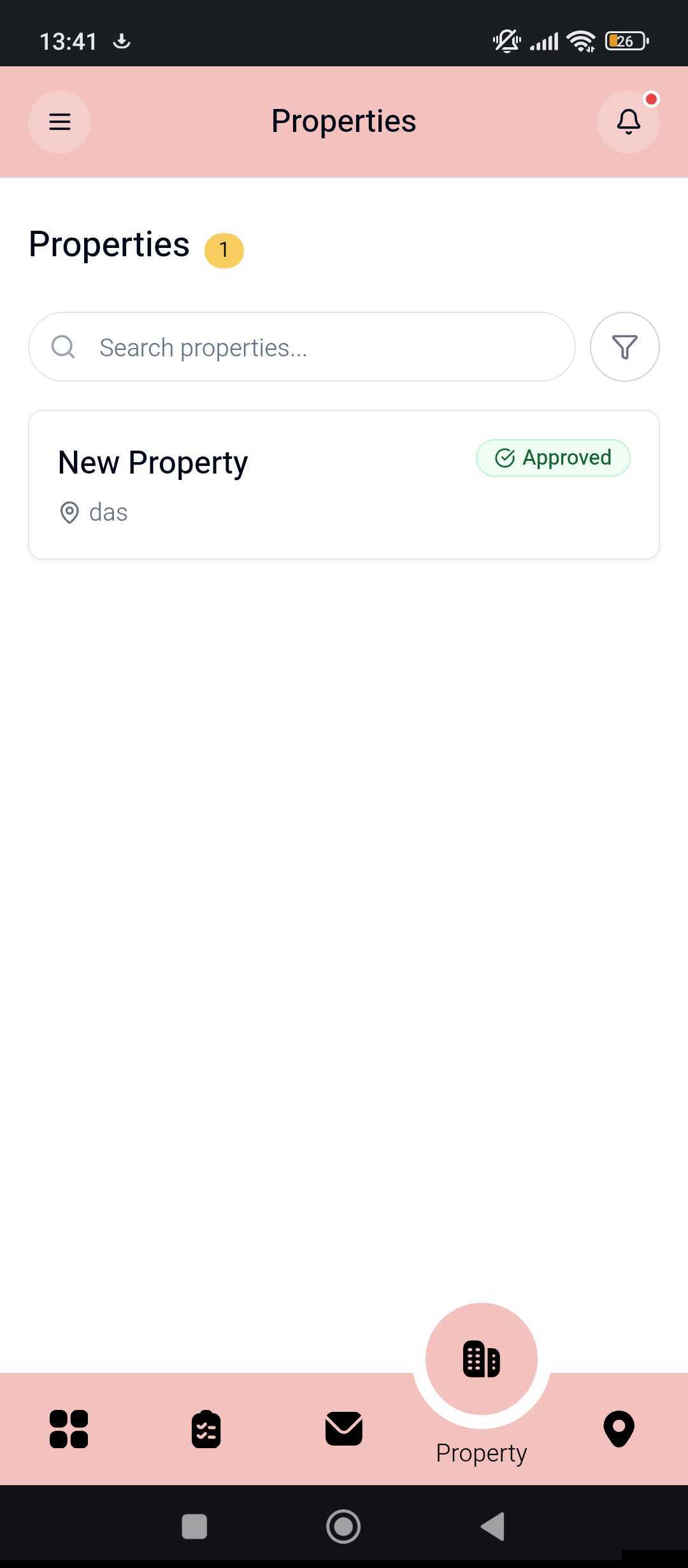Switch to the dashboard grid tab

69,1428
